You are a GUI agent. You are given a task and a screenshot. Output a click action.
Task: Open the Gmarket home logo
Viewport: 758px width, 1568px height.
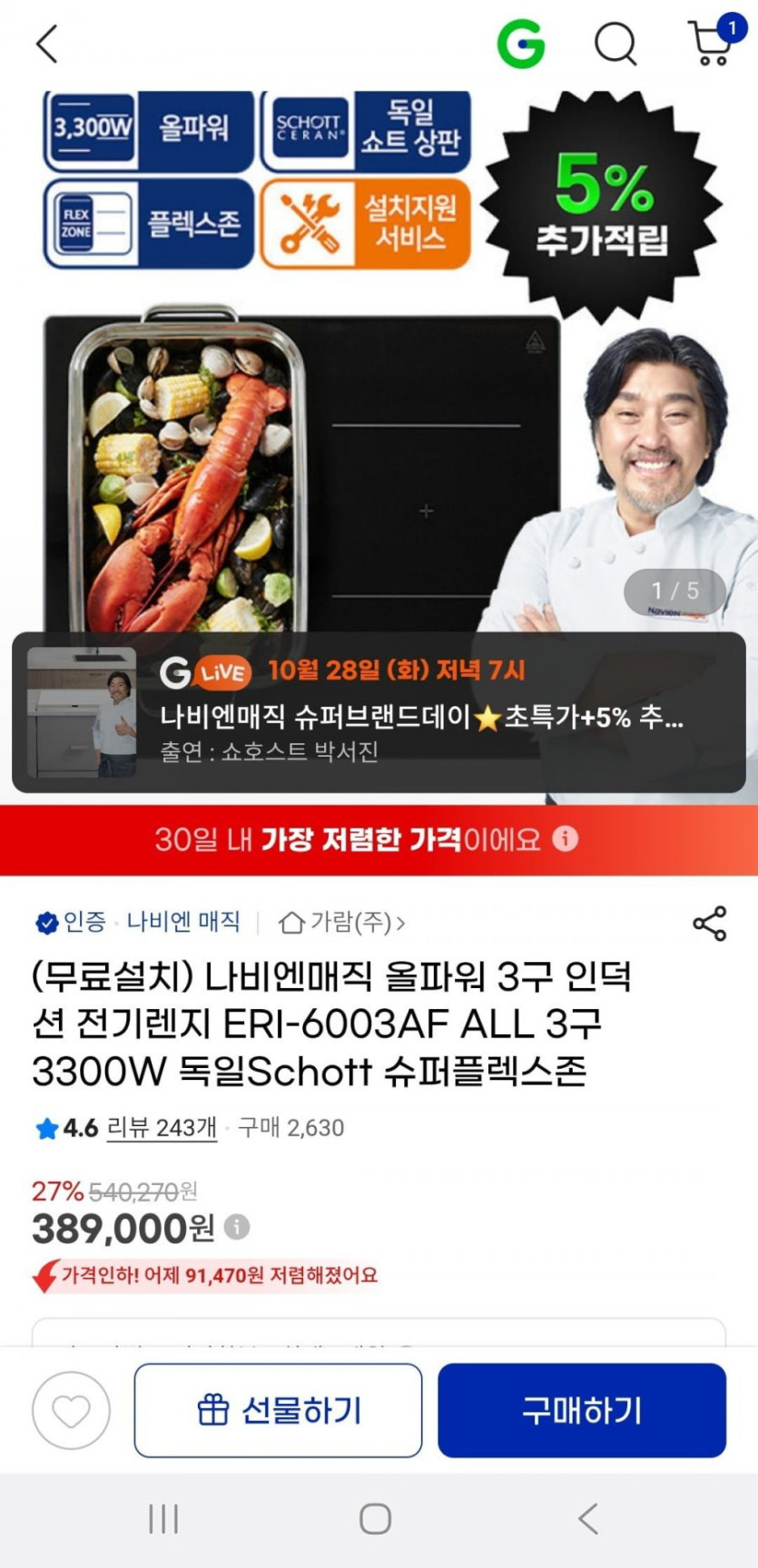(x=521, y=43)
